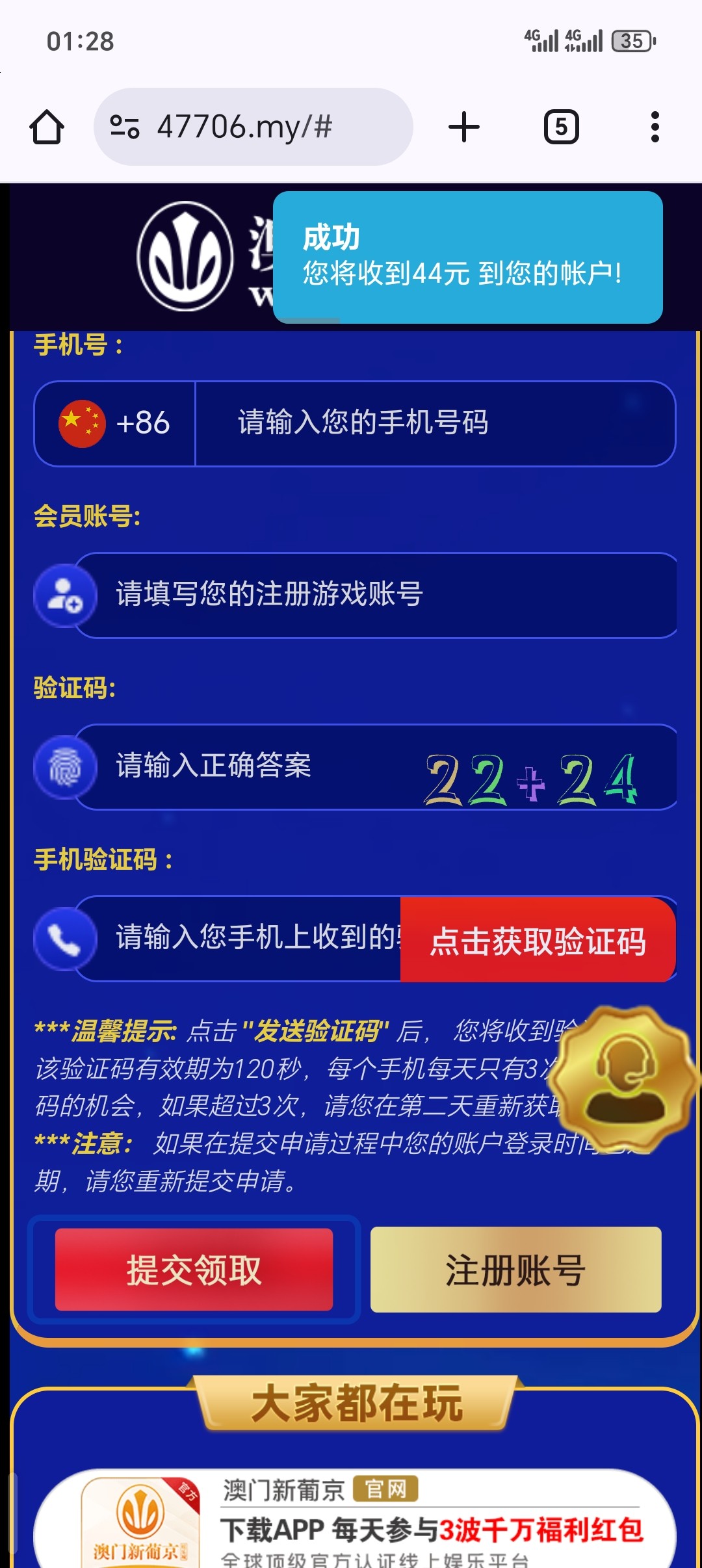Open the tab switcher showing 5 tabs
This screenshot has width=702, height=1568.
coord(561,127)
